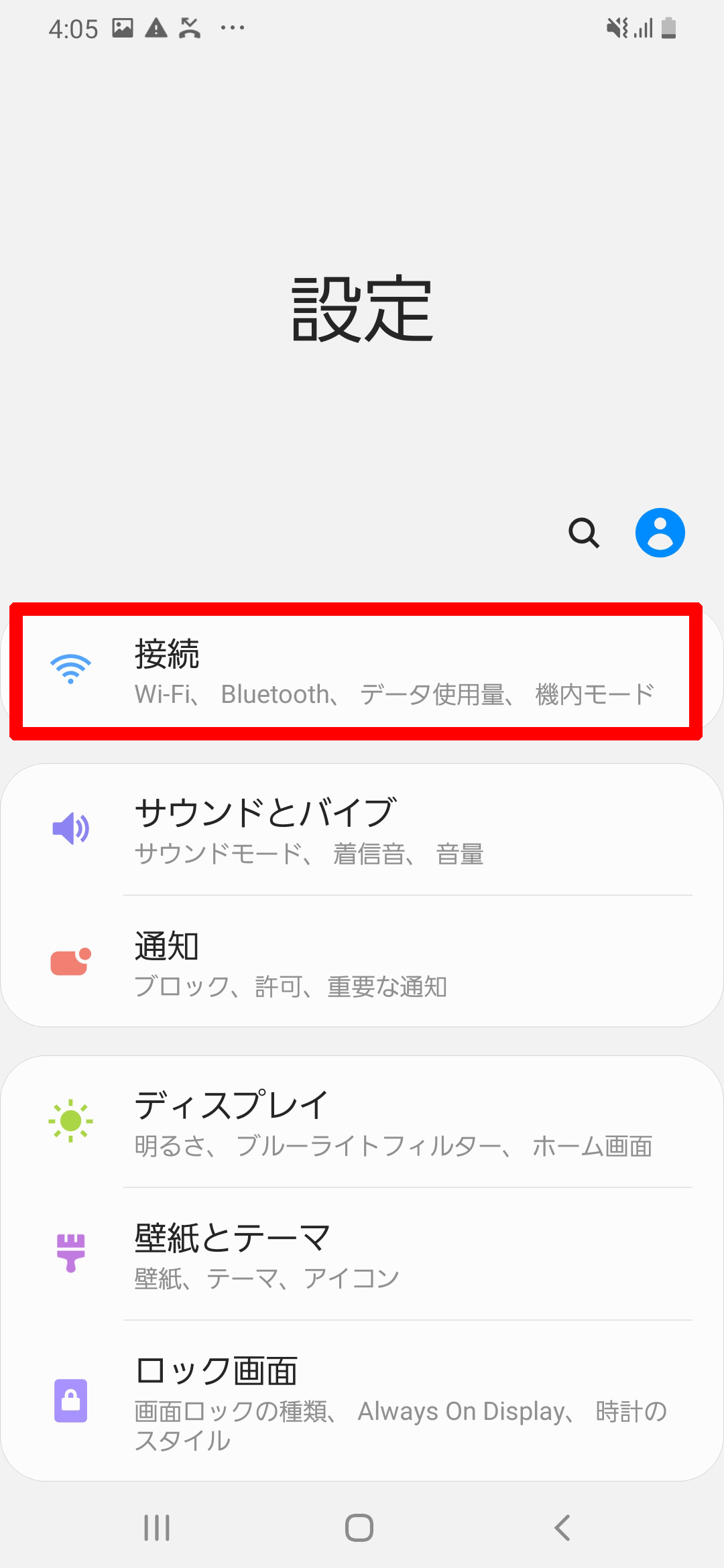
Task: Open the settings search magnifier
Action: [584, 533]
